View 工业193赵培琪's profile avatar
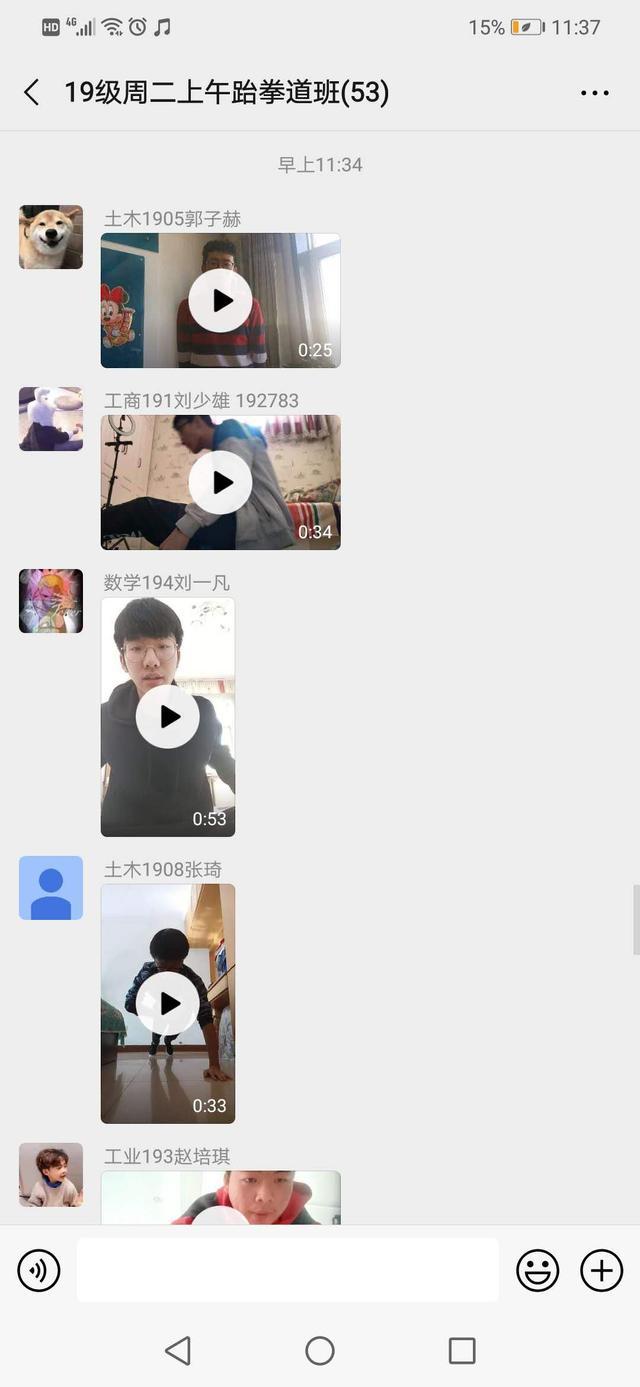The width and height of the screenshot is (640, 1387). [51, 1175]
